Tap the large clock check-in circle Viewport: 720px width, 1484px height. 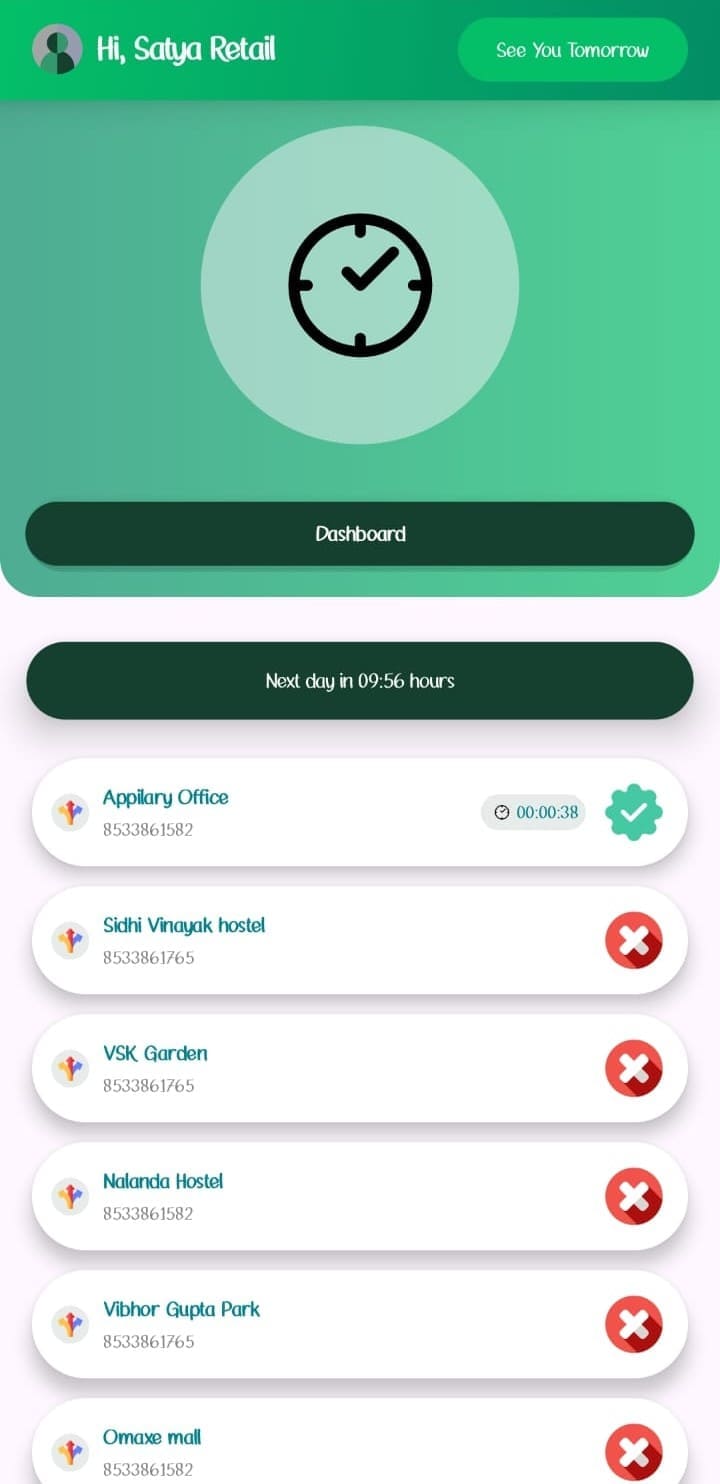pyautogui.click(x=360, y=285)
